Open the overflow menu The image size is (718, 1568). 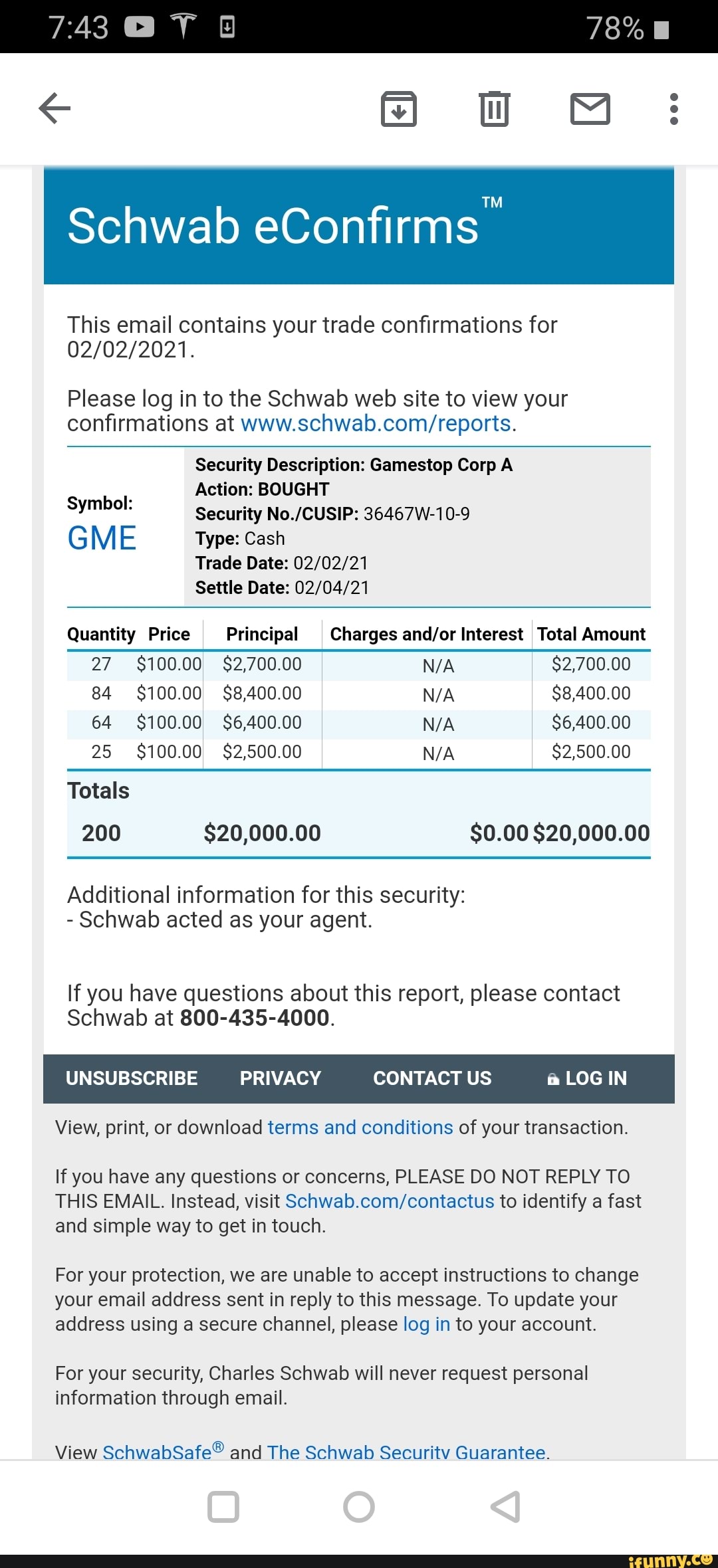tap(673, 109)
